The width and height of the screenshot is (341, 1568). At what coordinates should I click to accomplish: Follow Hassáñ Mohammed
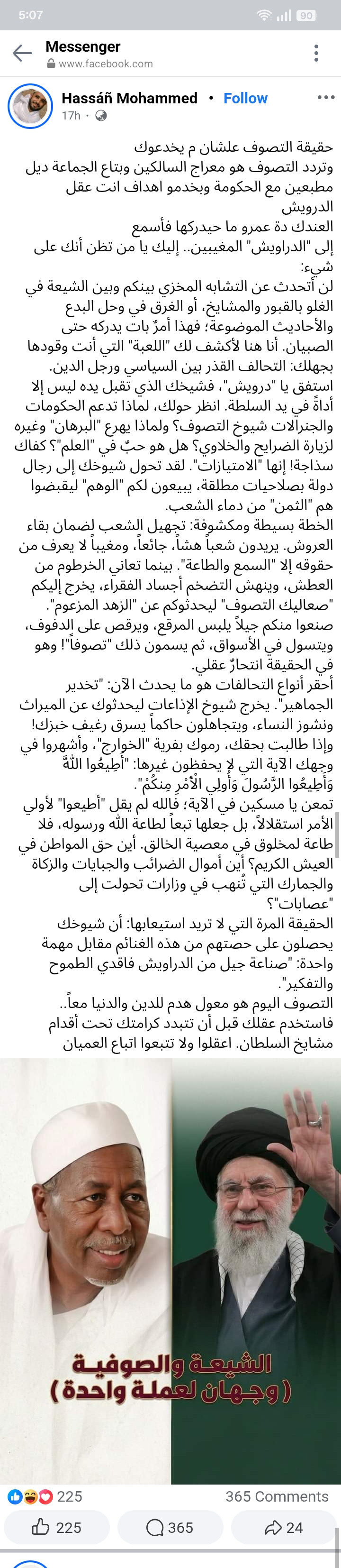pyautogui.click(x=245, y=98)
